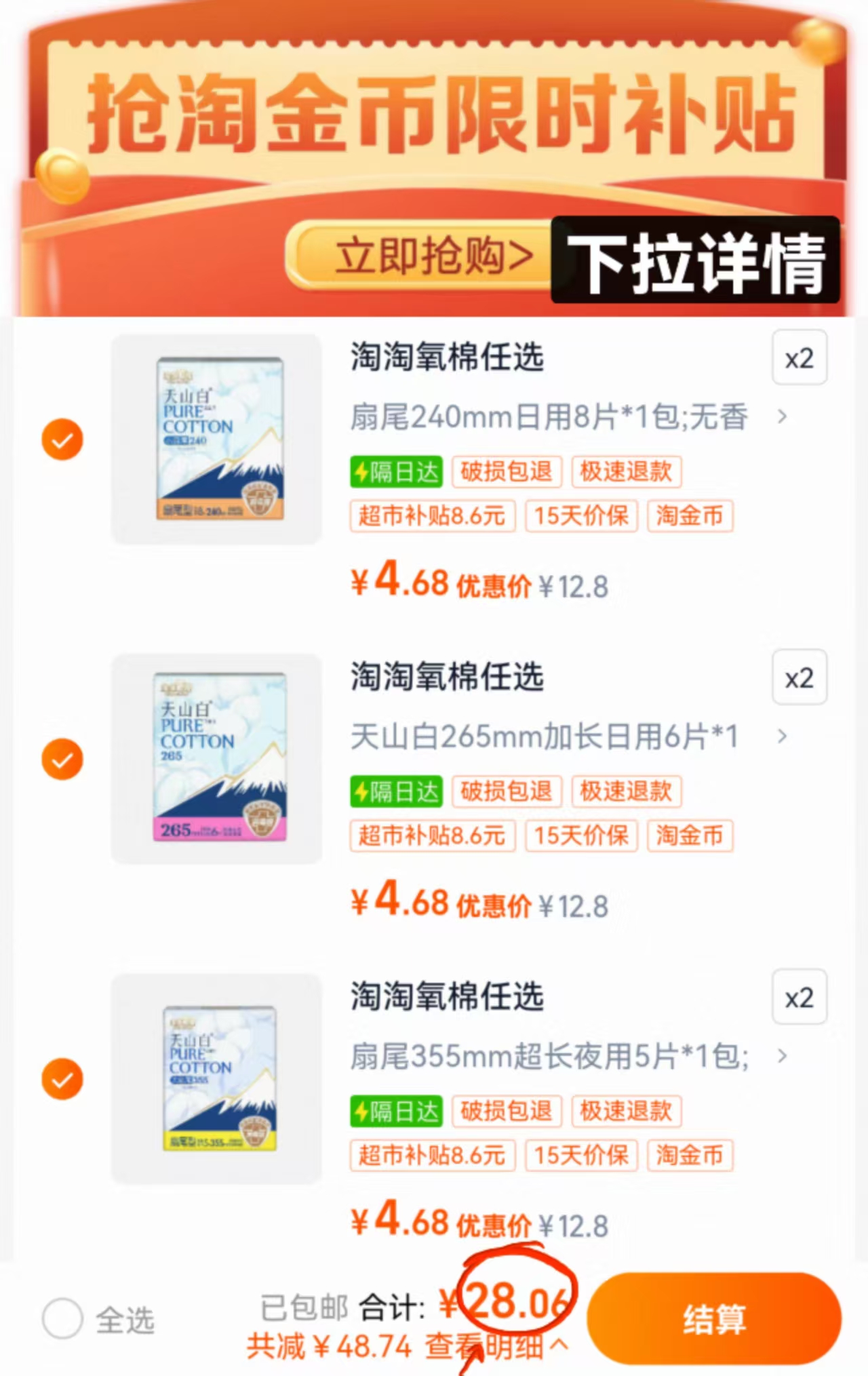Click the 极速退款 badge on third product
Screen dimensions: 868x1376
(626, 1111)
